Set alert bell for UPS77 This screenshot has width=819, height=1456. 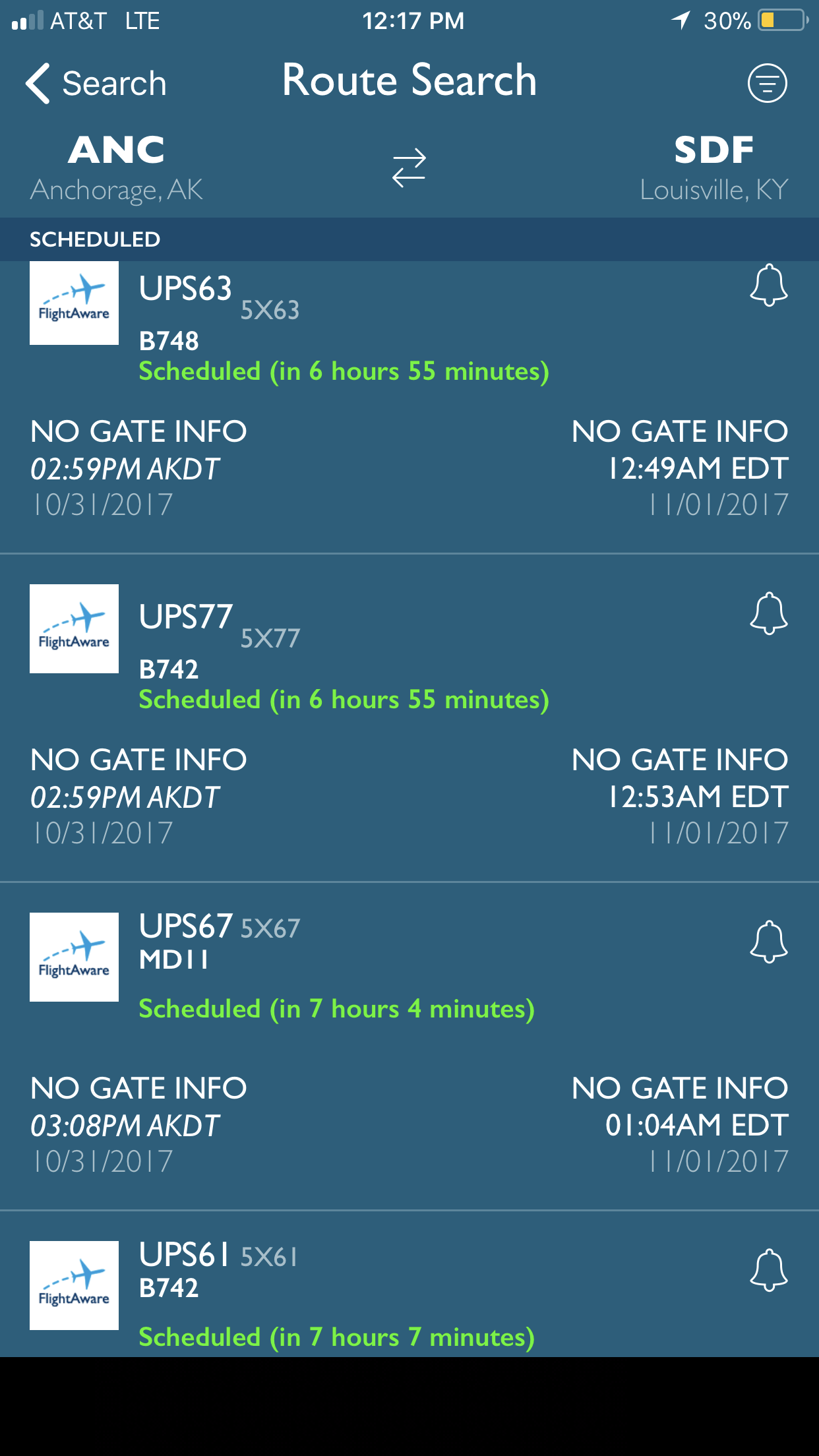pyautogui.click(x=768, y=614)
